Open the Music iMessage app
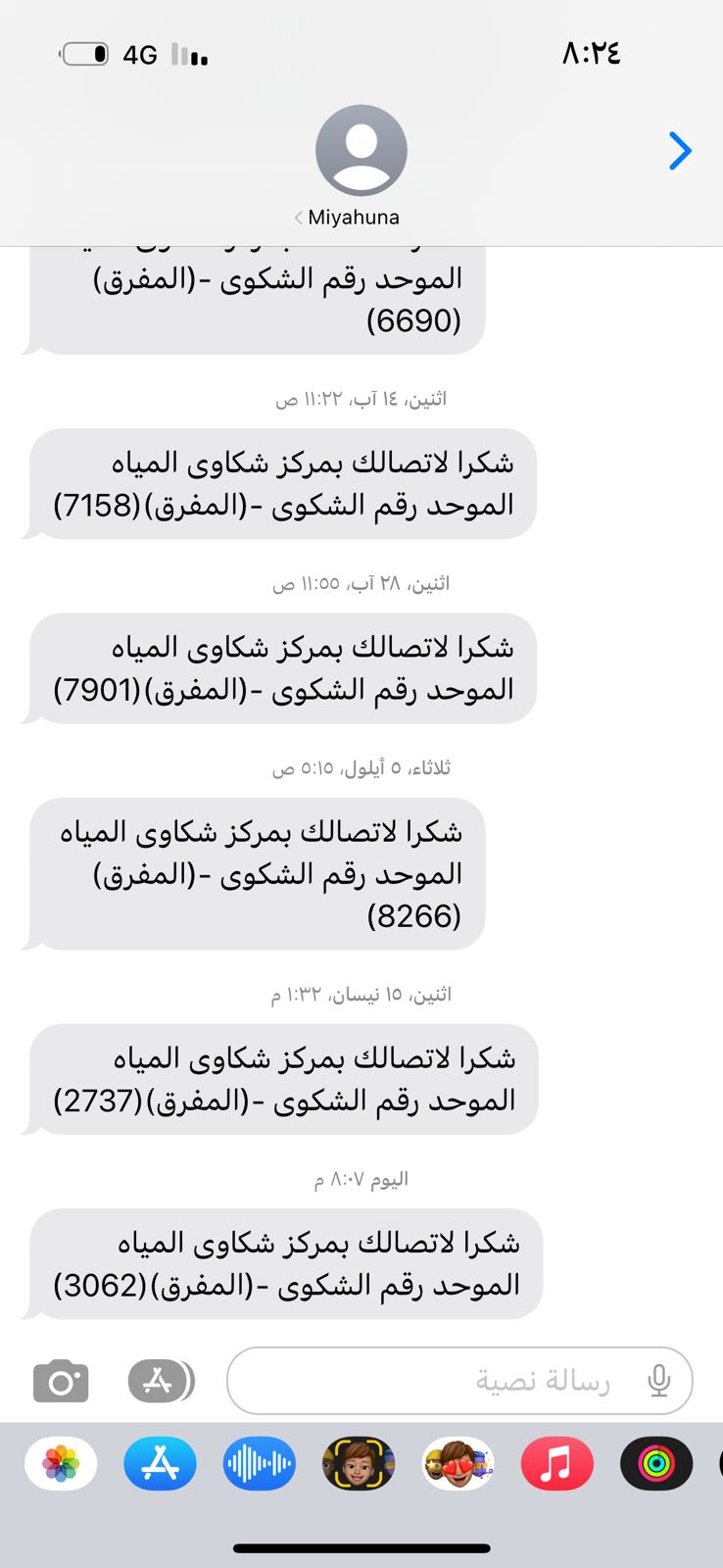The height and width of the screenshot is (1568, 723). click(556, 1464)
